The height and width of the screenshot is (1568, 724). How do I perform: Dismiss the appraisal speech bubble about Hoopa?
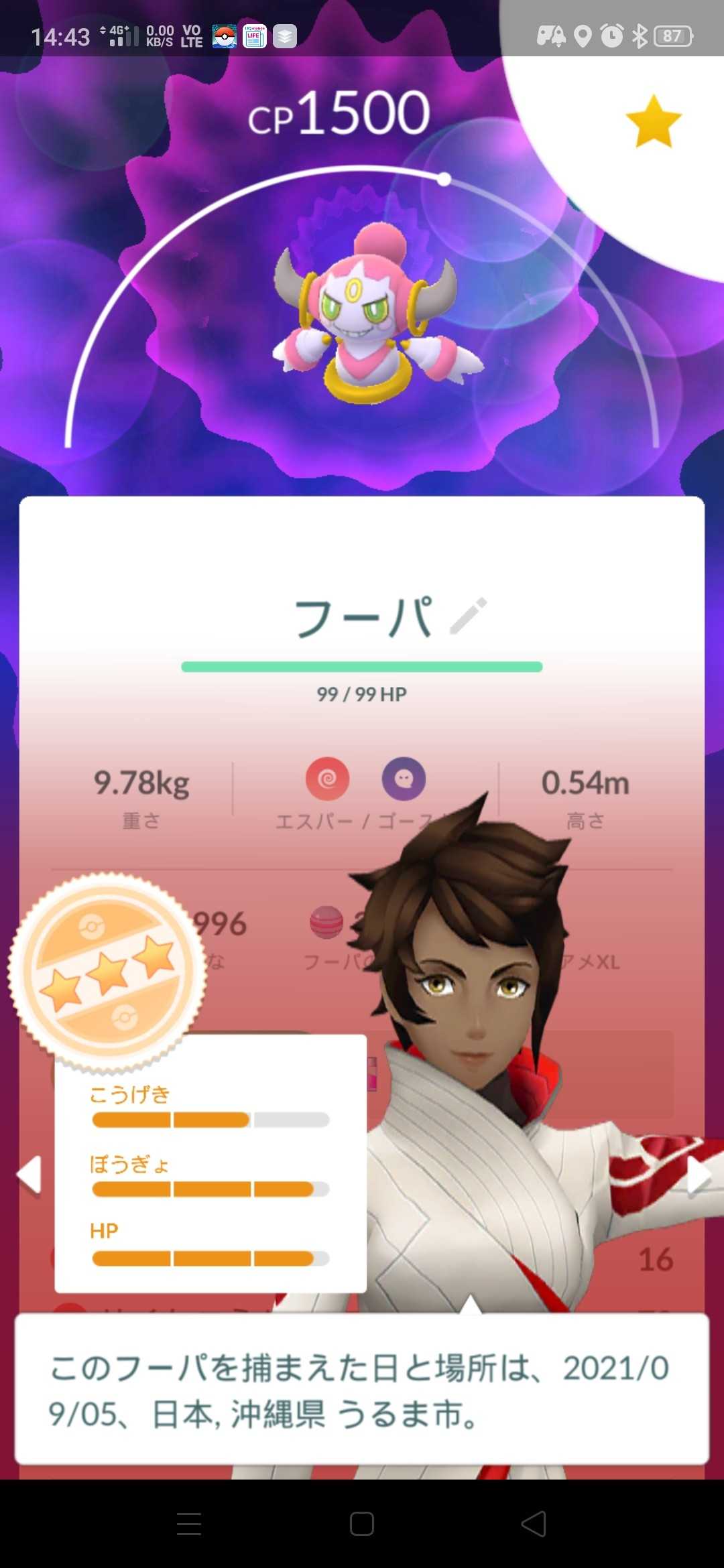pos(362,1390)
